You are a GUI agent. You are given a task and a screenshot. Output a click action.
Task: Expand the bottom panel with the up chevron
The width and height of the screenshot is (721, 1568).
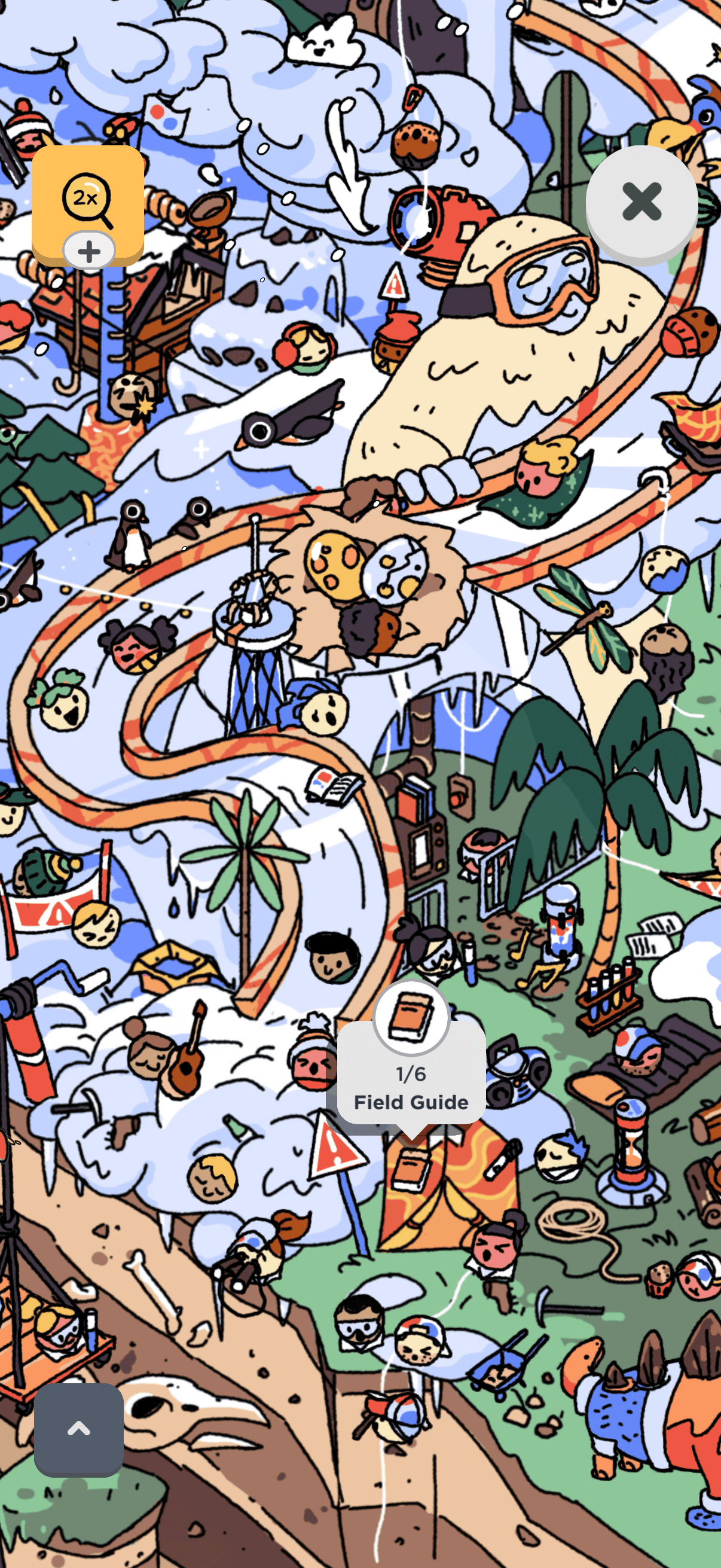click(78, 1429)
